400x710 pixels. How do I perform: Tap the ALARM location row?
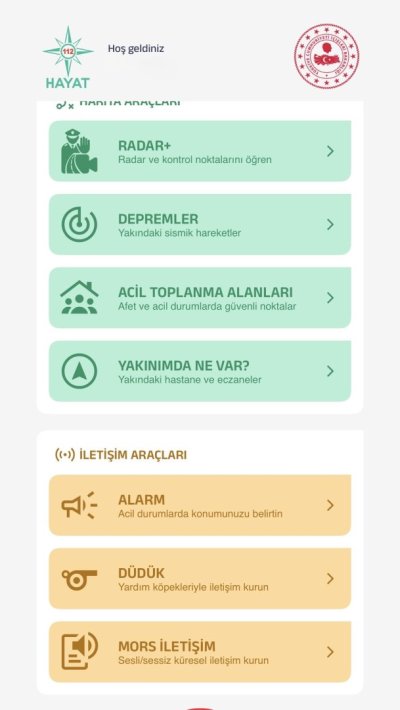click(200, 505)
